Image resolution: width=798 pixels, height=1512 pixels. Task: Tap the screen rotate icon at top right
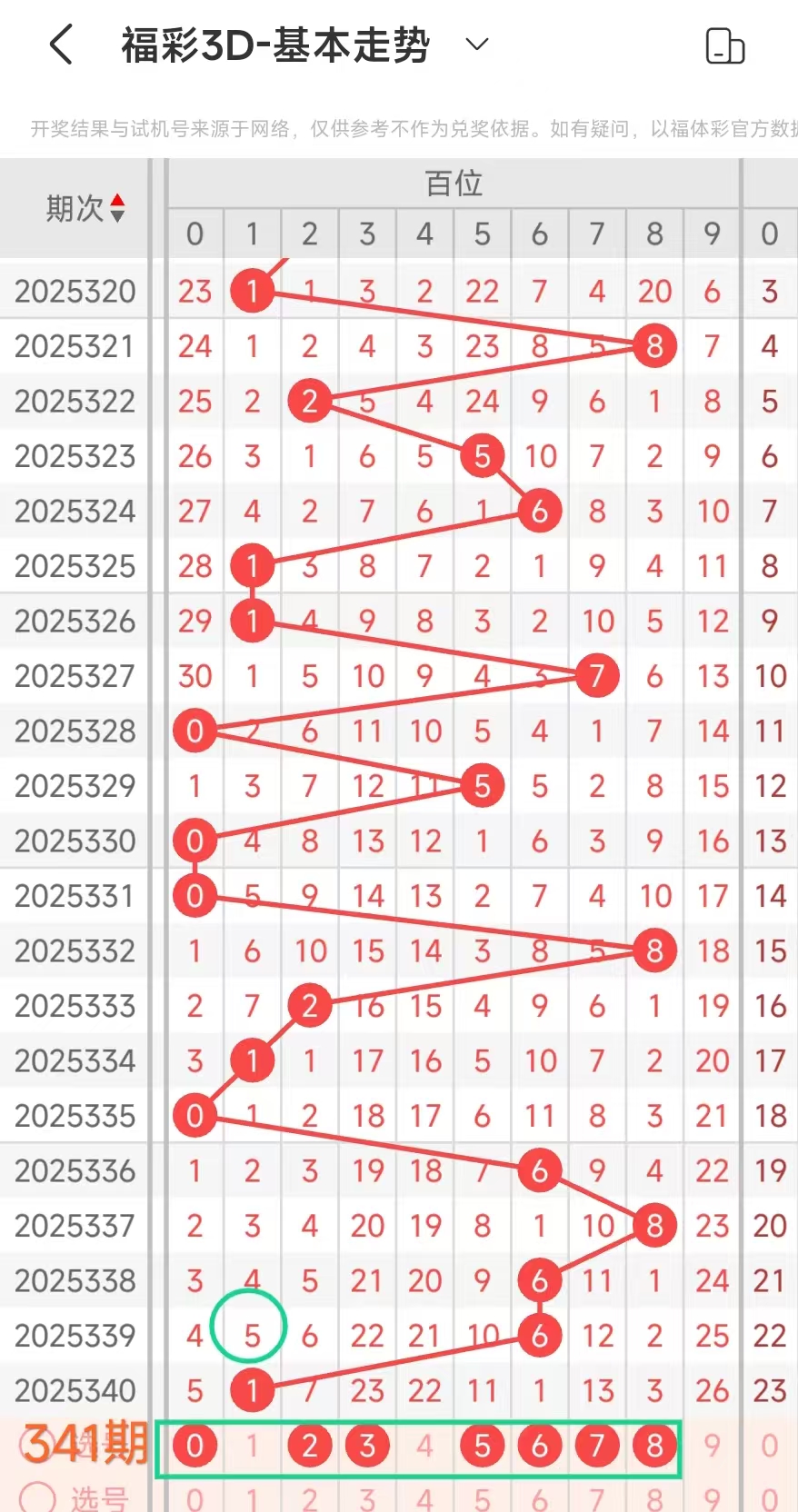click(724, 46)
